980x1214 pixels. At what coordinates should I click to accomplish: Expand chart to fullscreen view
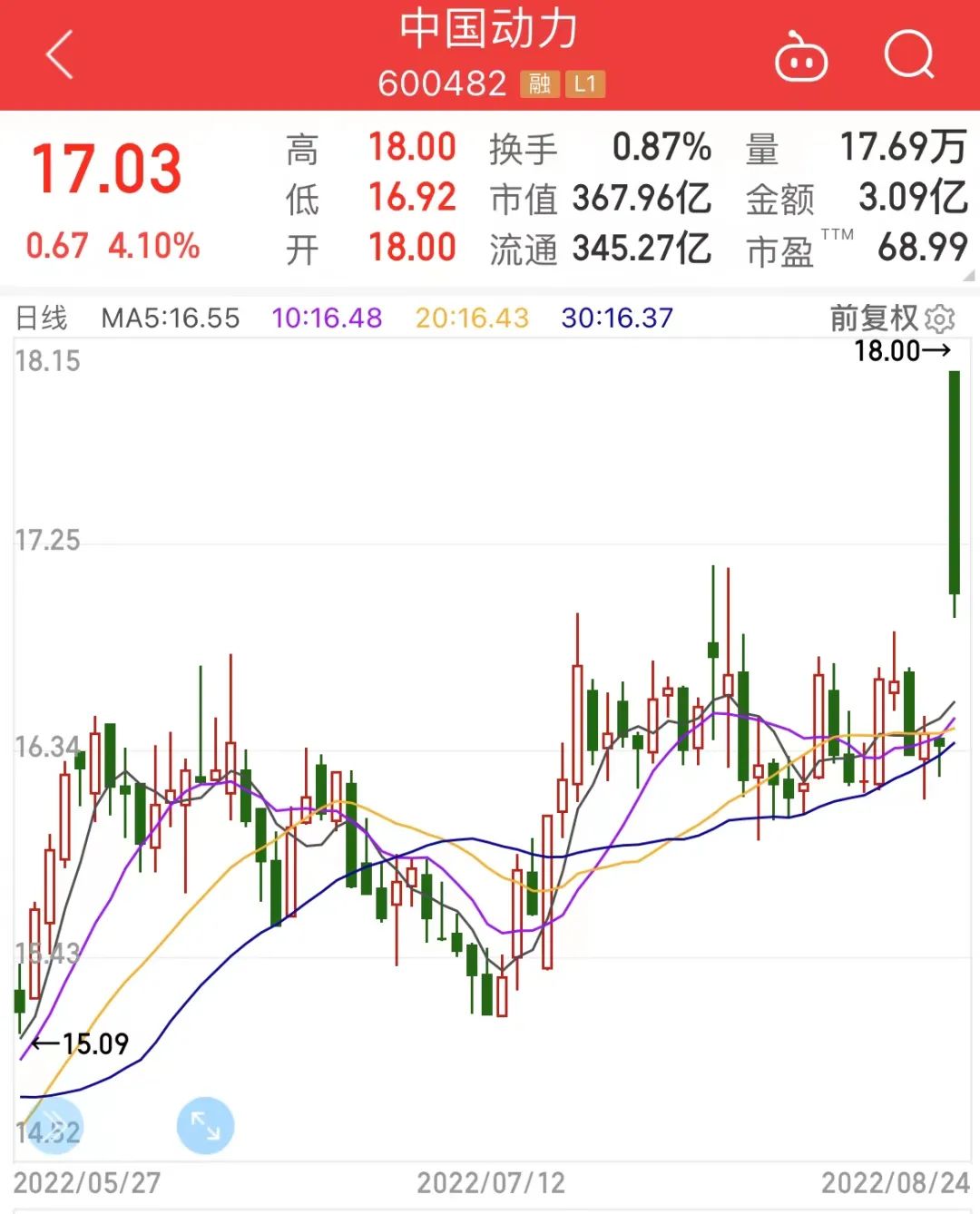tap(205, 1126)
